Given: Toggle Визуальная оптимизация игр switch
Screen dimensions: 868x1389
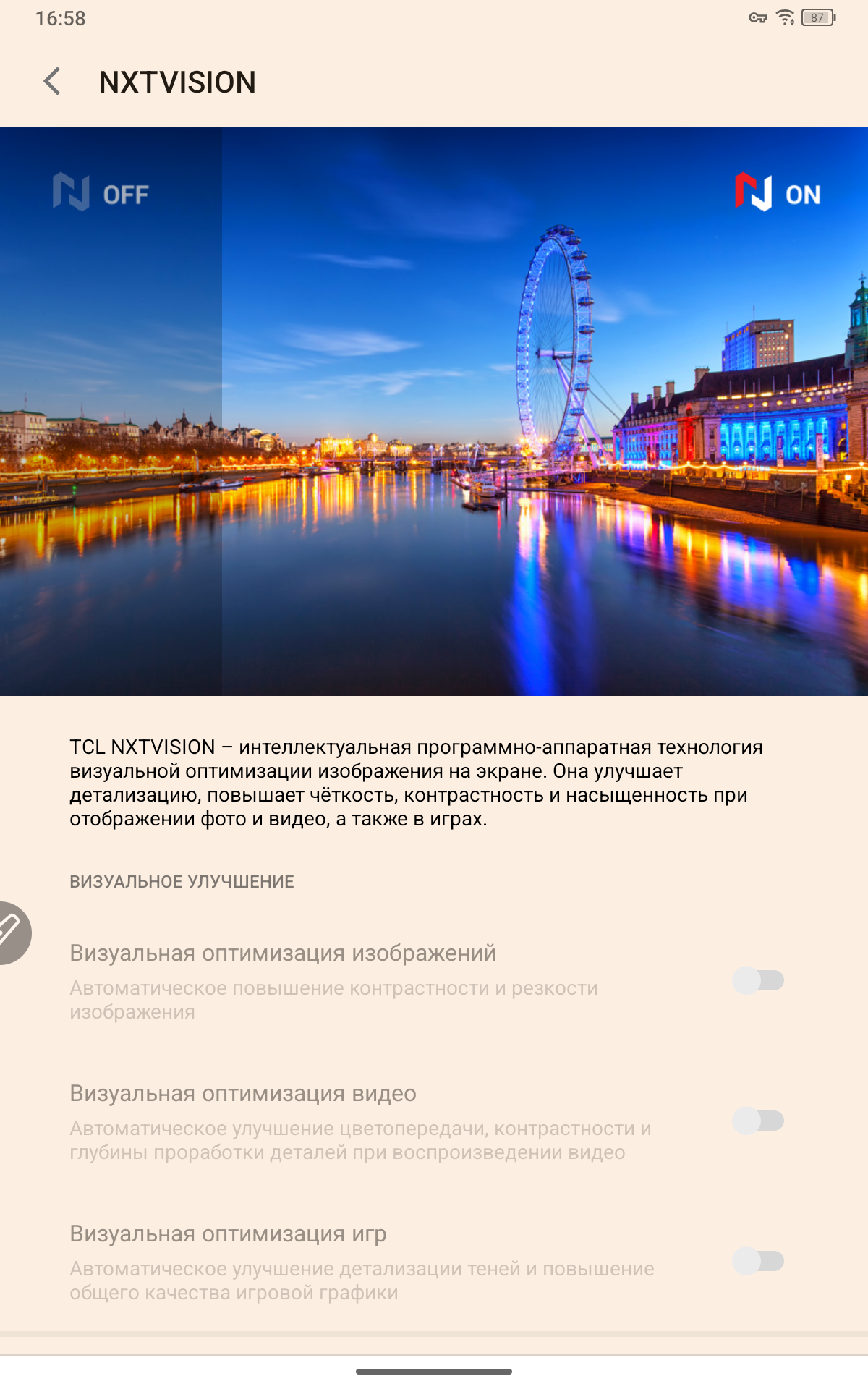Looking at the screenshot, I should [757, 1262].
